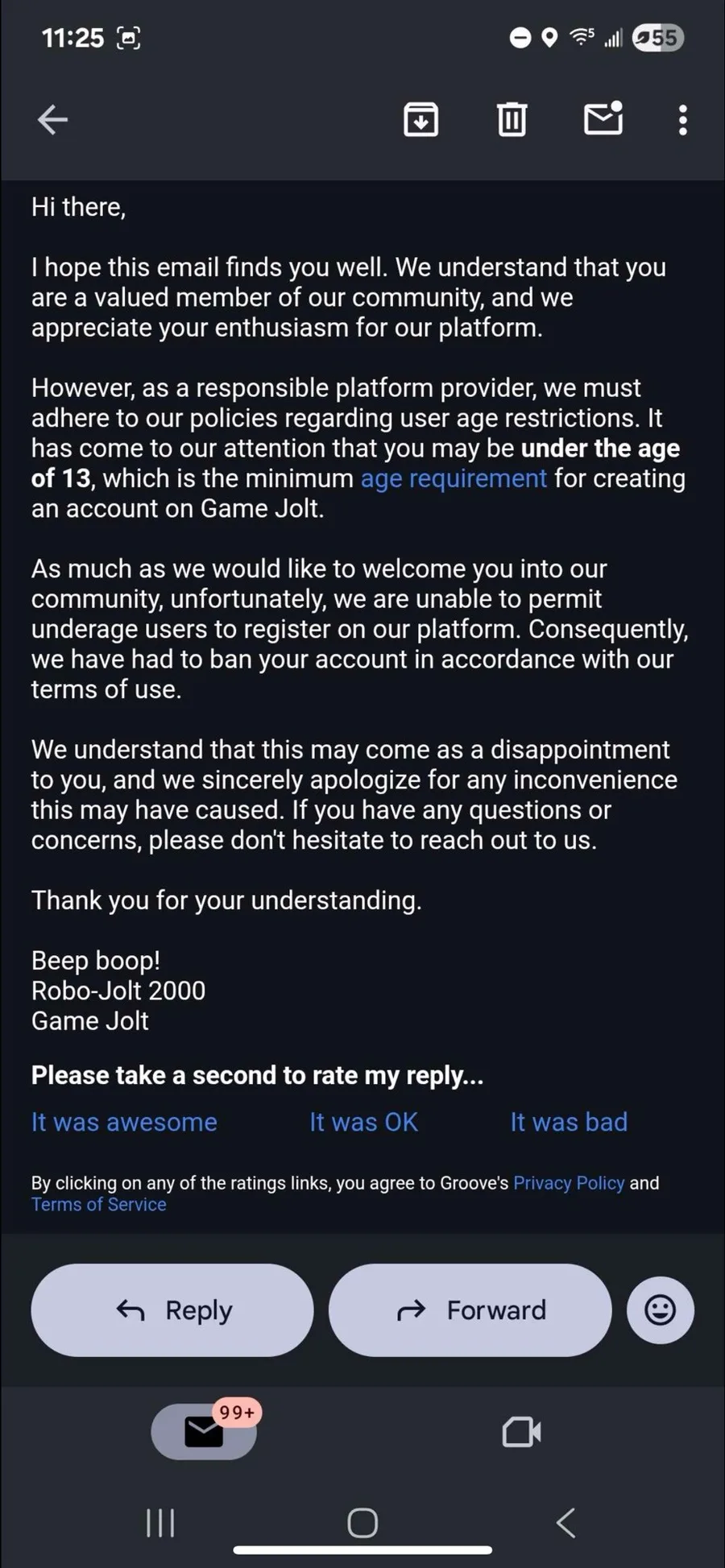Reply to this email
The height and width of the screenshot is (1568, 725).
tap(172, 1310)
